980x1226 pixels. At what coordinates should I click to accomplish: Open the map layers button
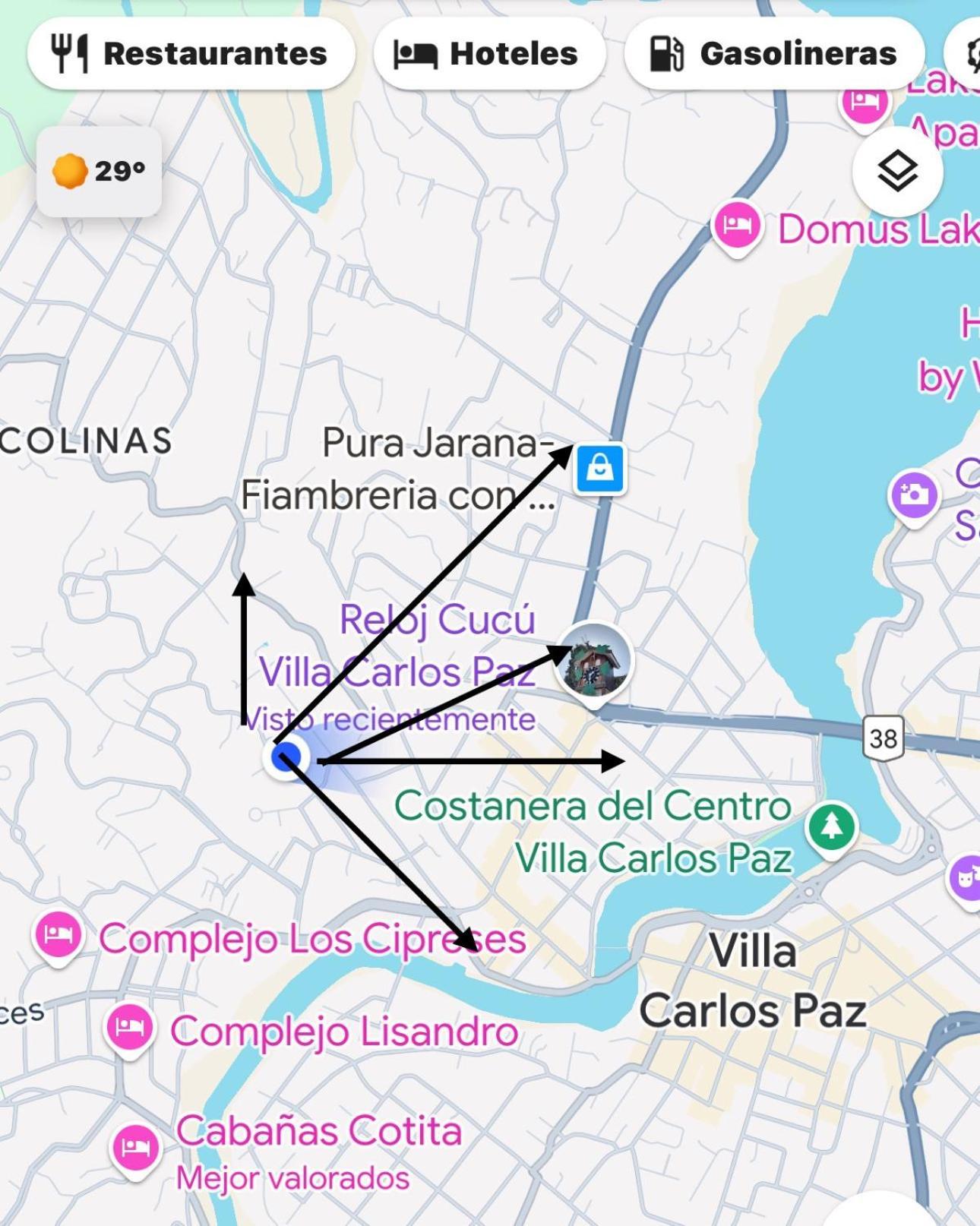tap(897, 172)
